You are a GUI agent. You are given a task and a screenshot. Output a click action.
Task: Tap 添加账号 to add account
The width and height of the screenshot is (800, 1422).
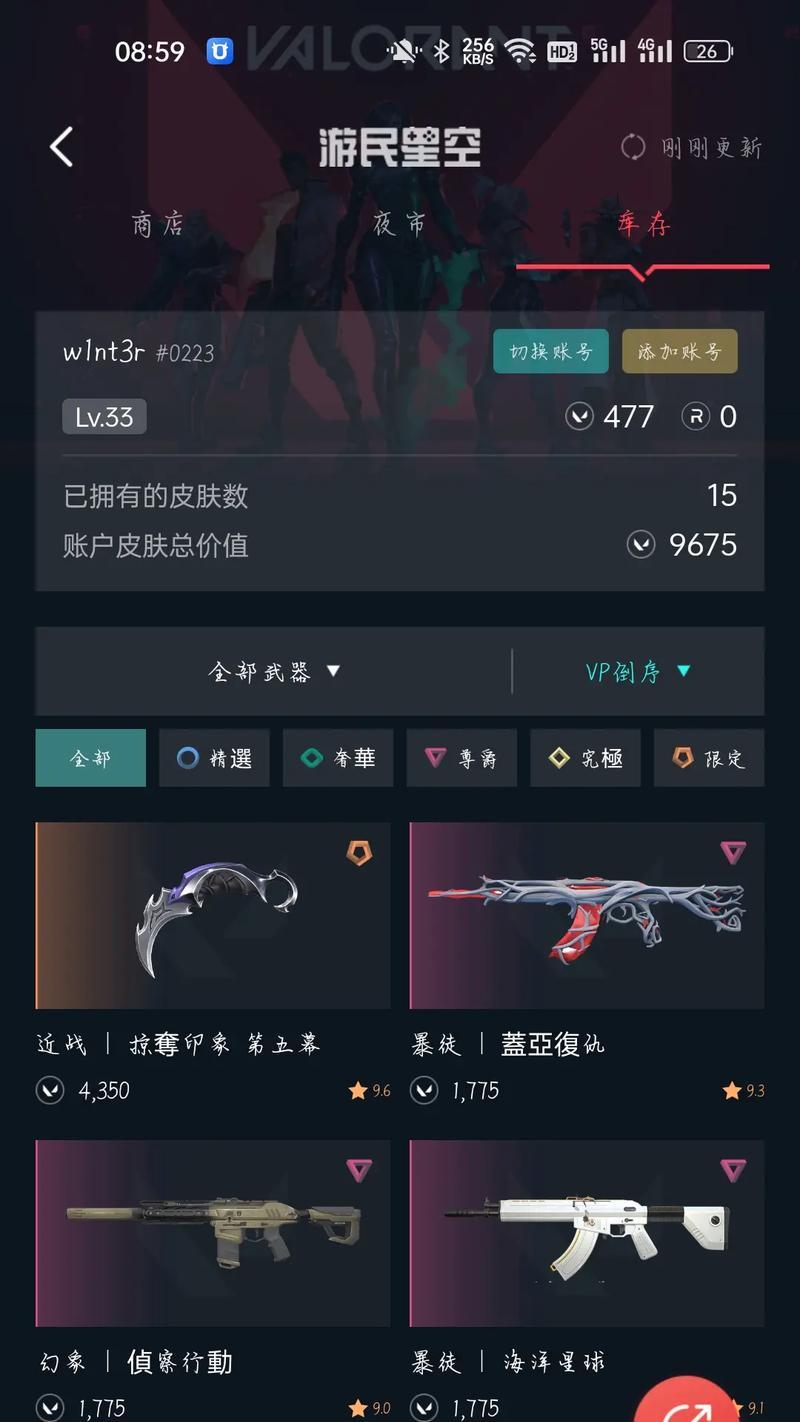[x=679, y=352]
